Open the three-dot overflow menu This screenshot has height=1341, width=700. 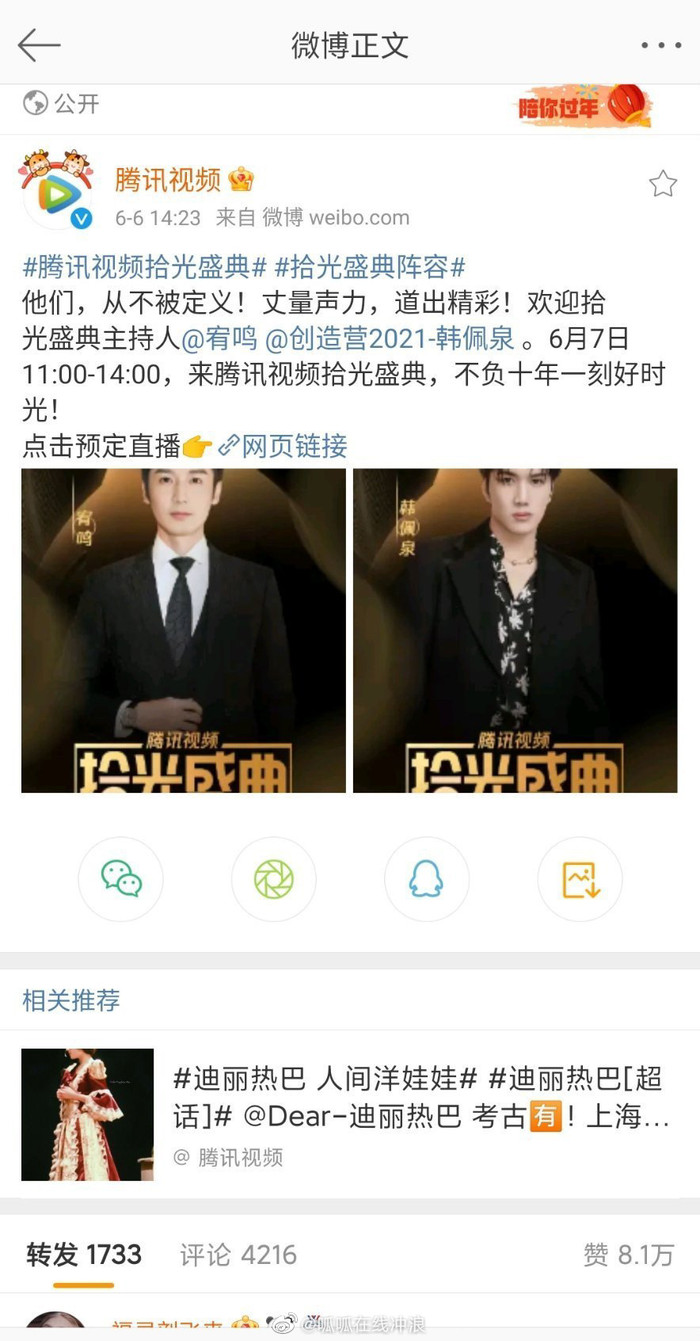660,46
